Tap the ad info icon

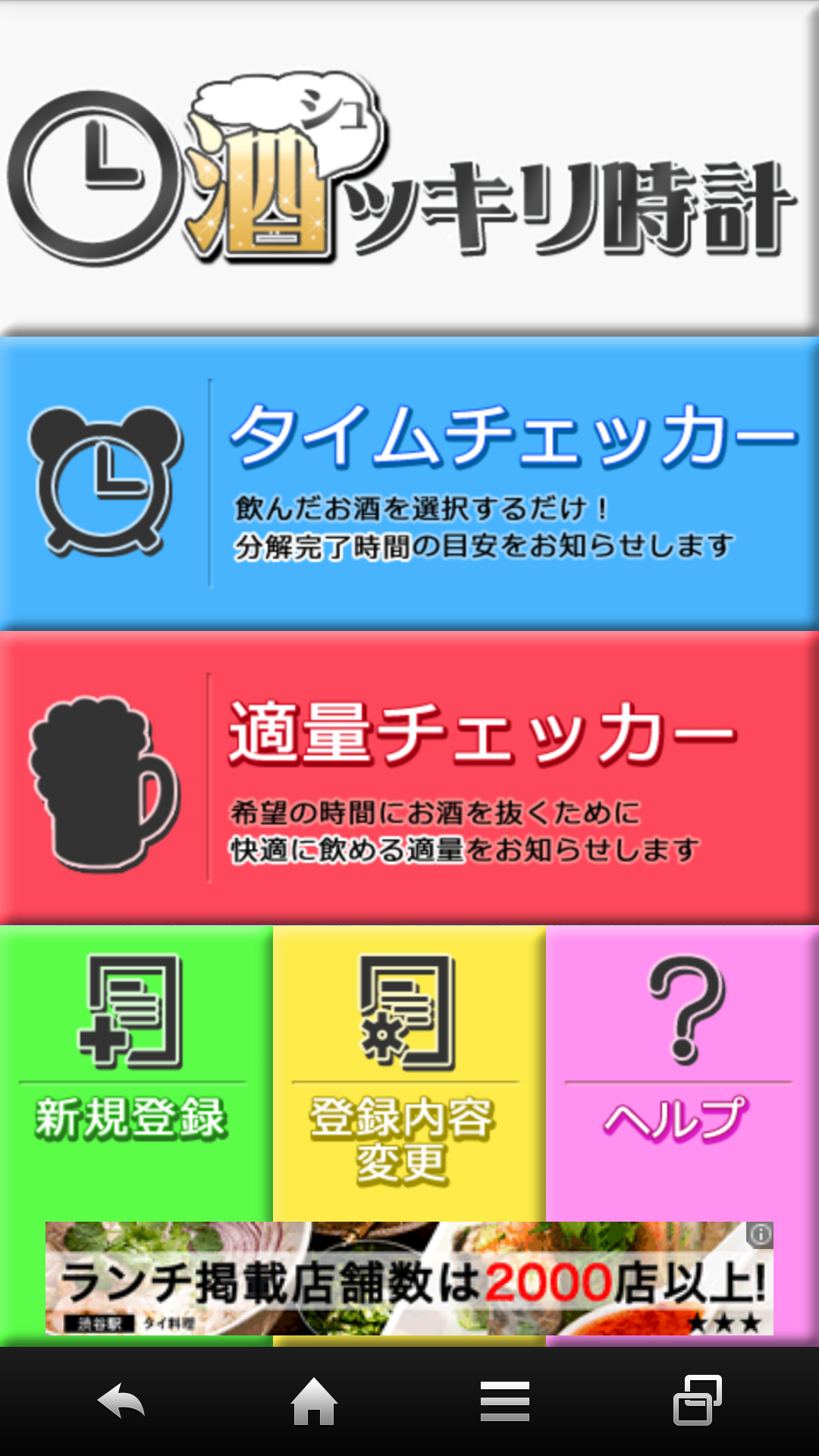pyautogui.click(x=759, y=1235)
